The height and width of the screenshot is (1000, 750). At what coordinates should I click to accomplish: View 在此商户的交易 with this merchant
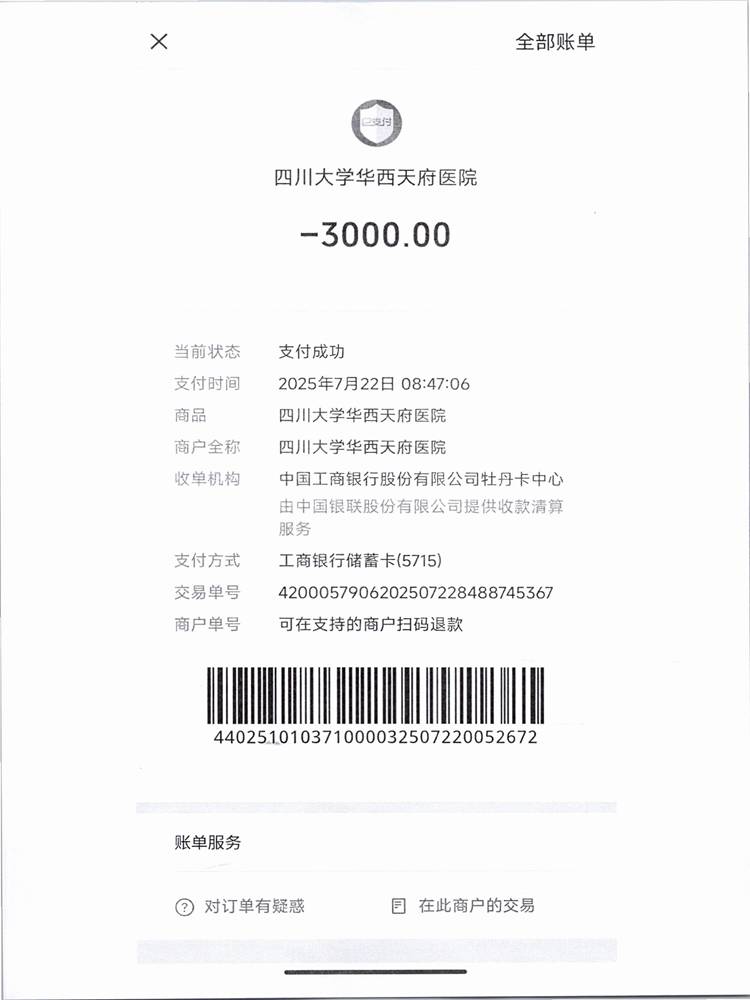[464, 905]
